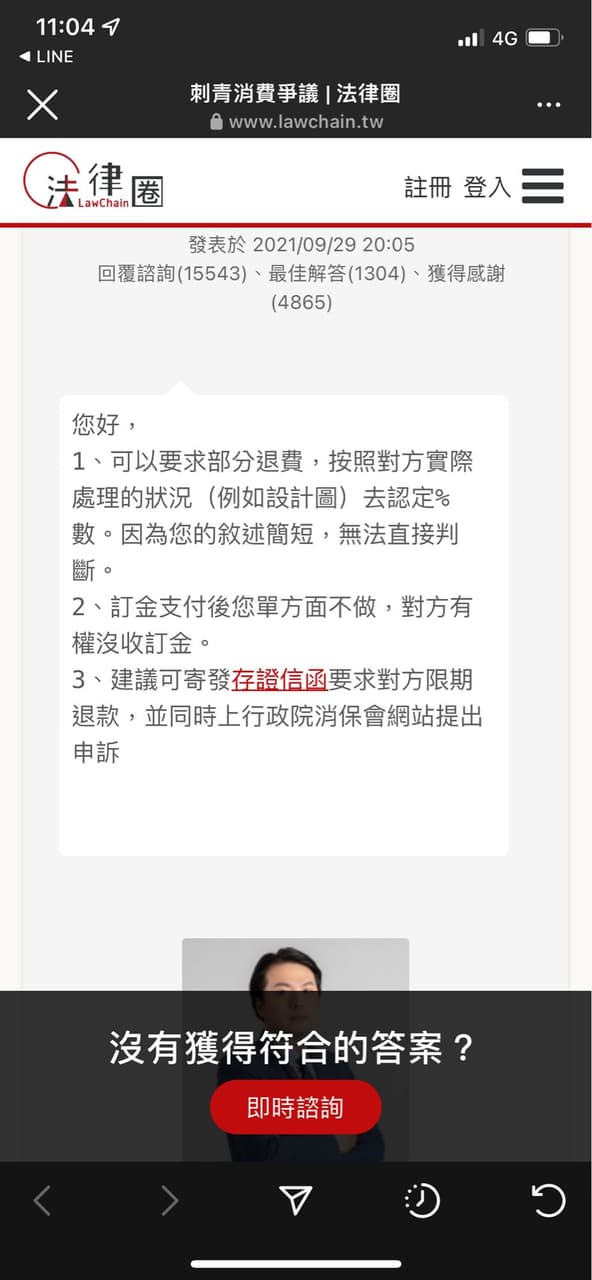The height and width of the screenshot is (1280, 592).
Task: Tap the 即時諮詢 button
Action: coord(295,1107)
